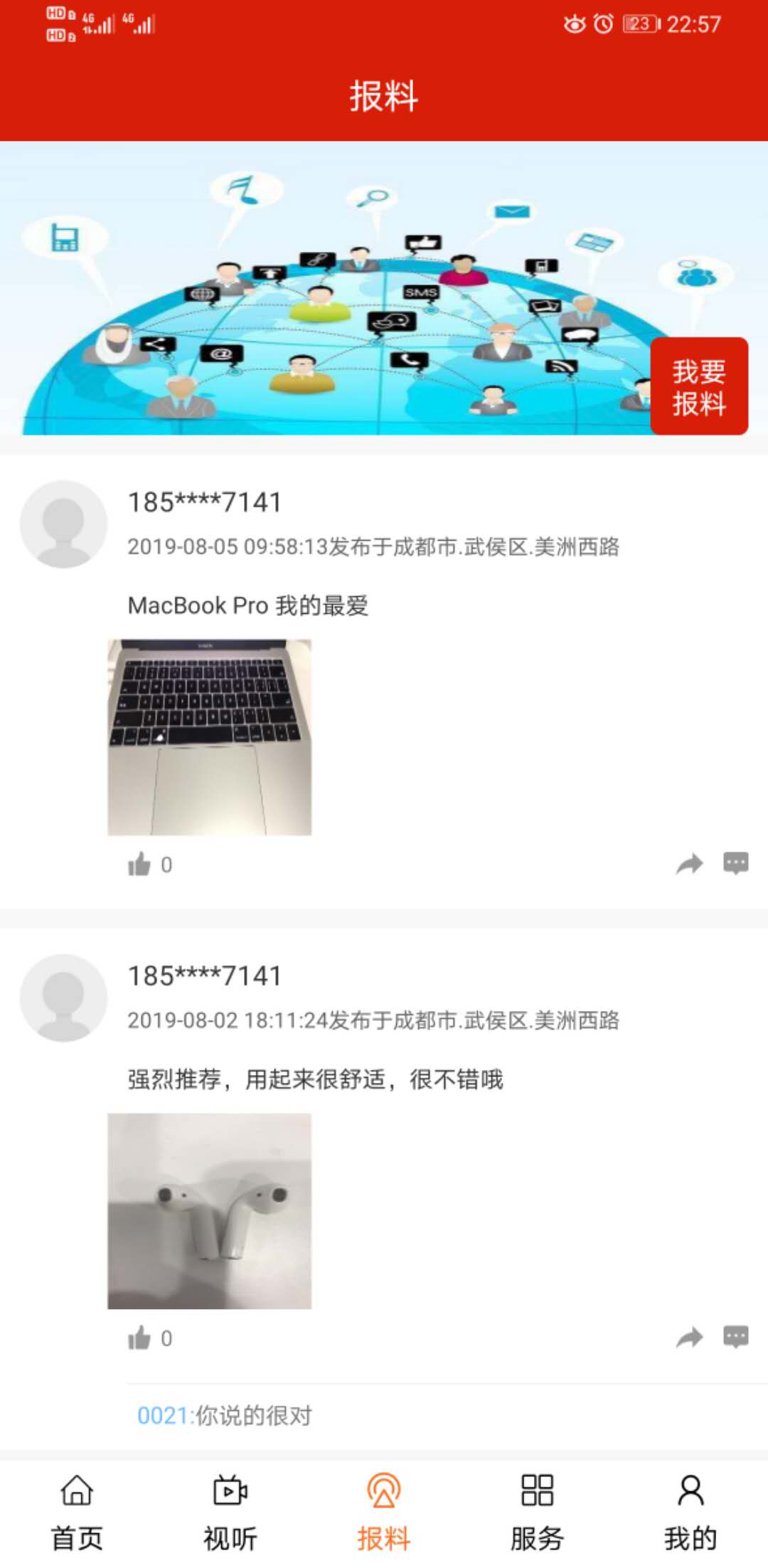Like the MacBook Pro 我的最爱 post
Viewport: 768px width, 1568px height.
[x=140, y=864]
